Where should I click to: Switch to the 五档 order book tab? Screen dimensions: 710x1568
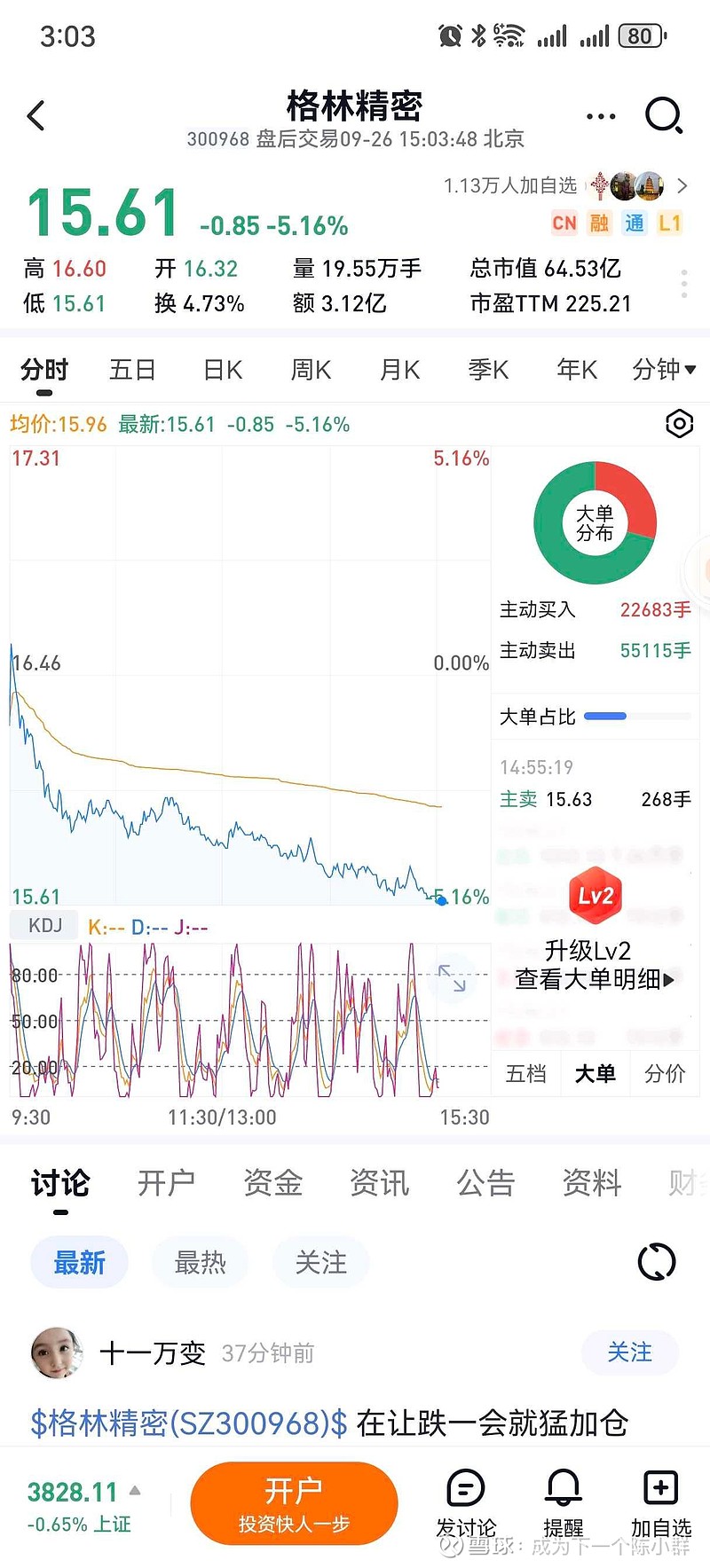click(x=525, y=1074)
